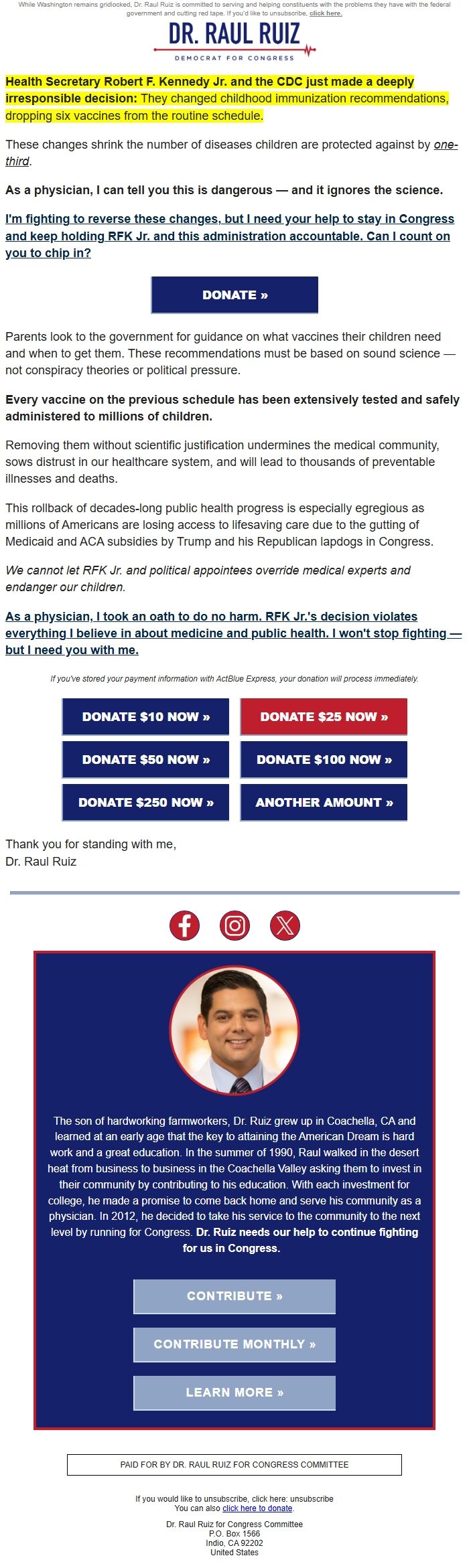Viewport: 469px width, 1568px height.
Task: Open the 'I'm fighting to reverse these changes' link
Action: click(228, 236)
